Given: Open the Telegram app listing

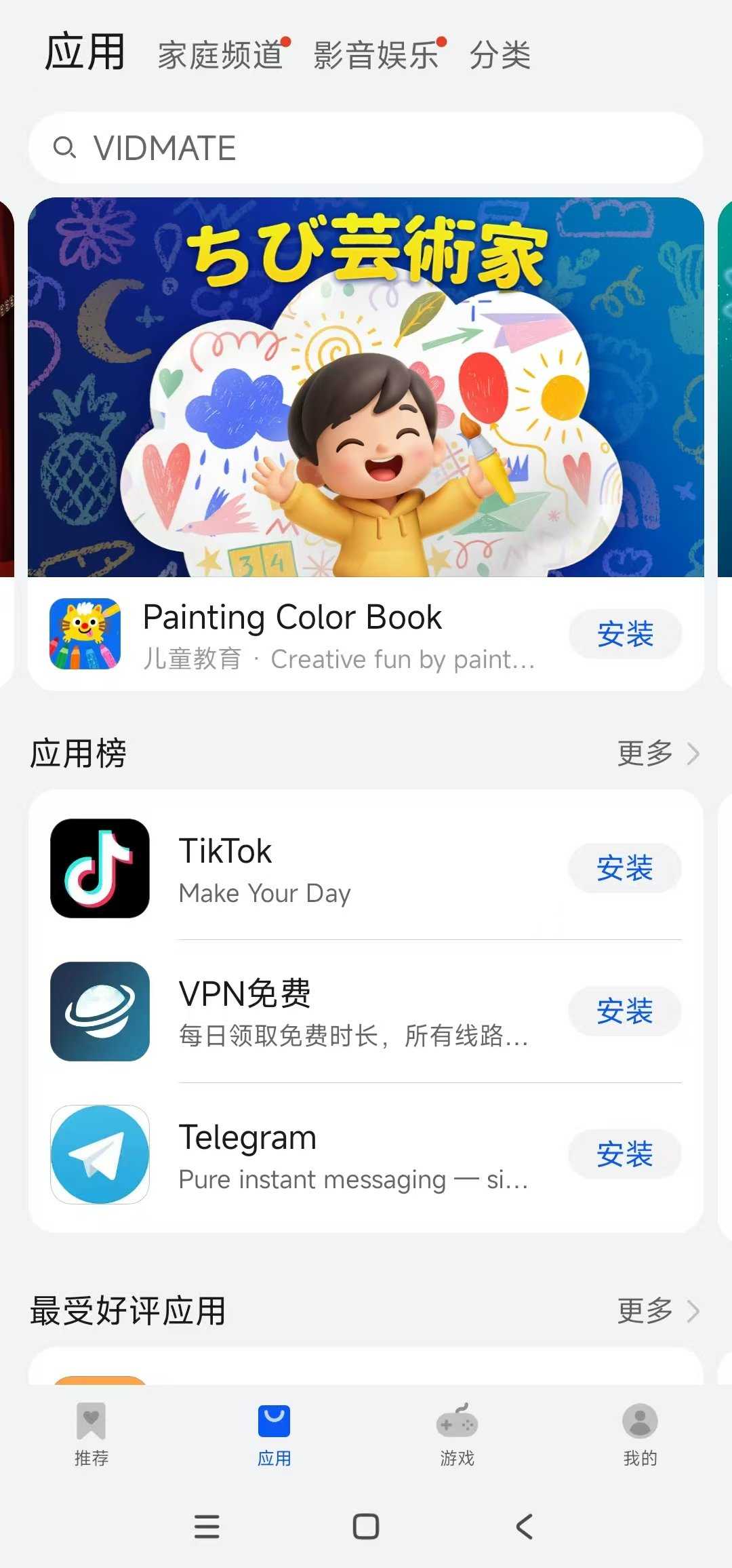Looking at the screenshot, I should coord(305,1154).
